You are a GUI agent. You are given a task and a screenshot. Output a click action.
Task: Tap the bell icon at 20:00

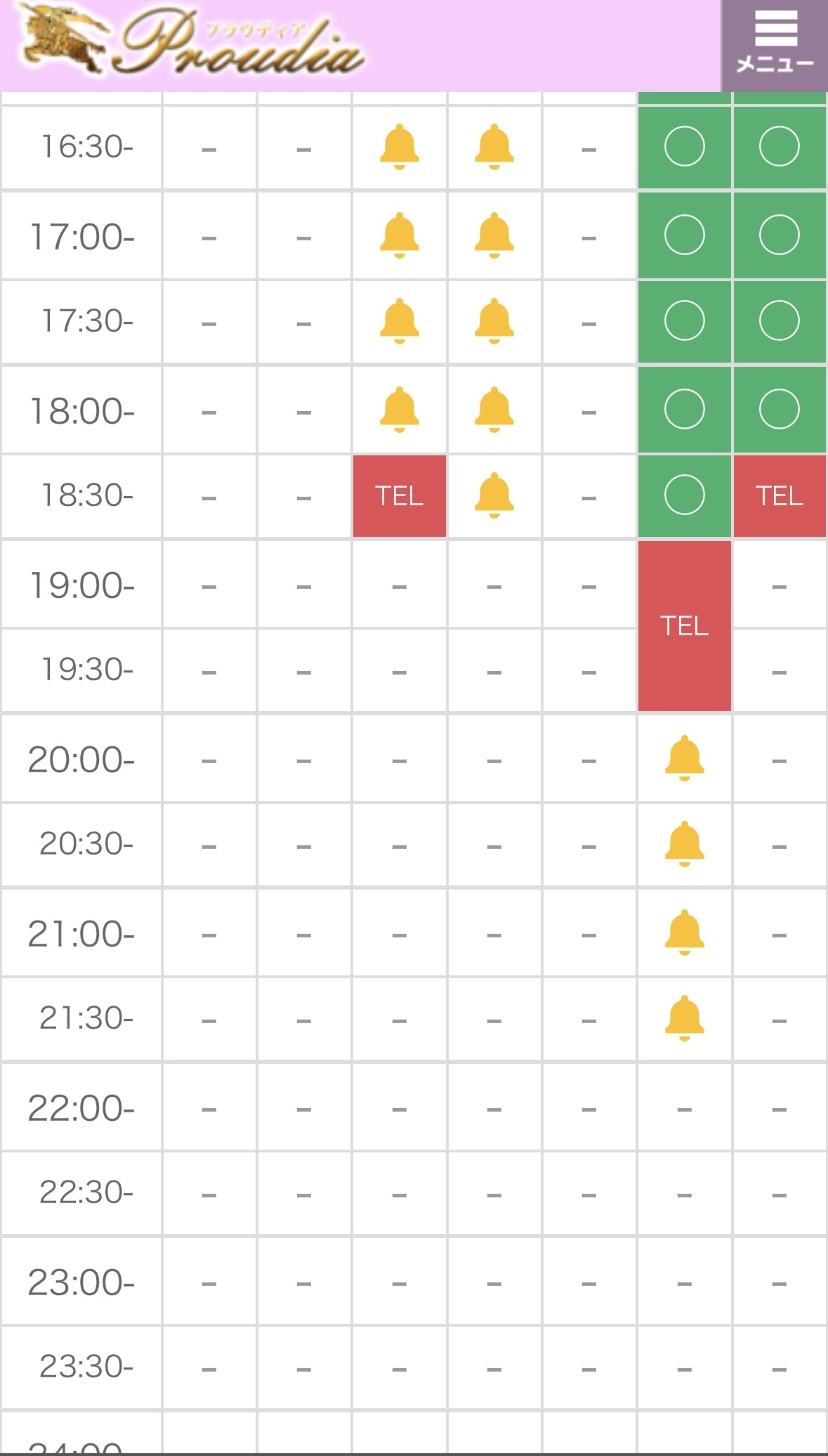coord(684,759)
